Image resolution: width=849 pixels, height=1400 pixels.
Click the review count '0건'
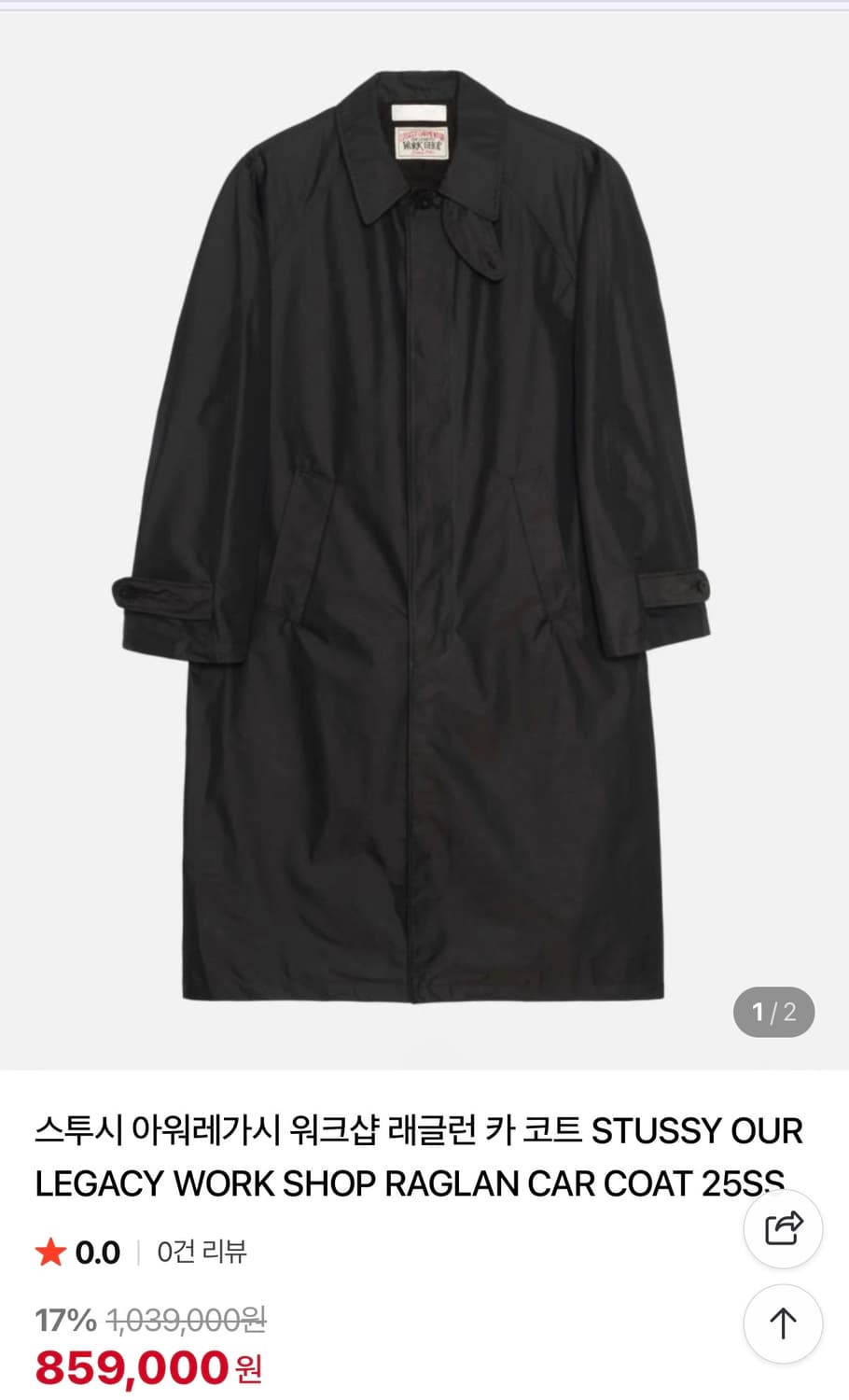[173, 1253]
